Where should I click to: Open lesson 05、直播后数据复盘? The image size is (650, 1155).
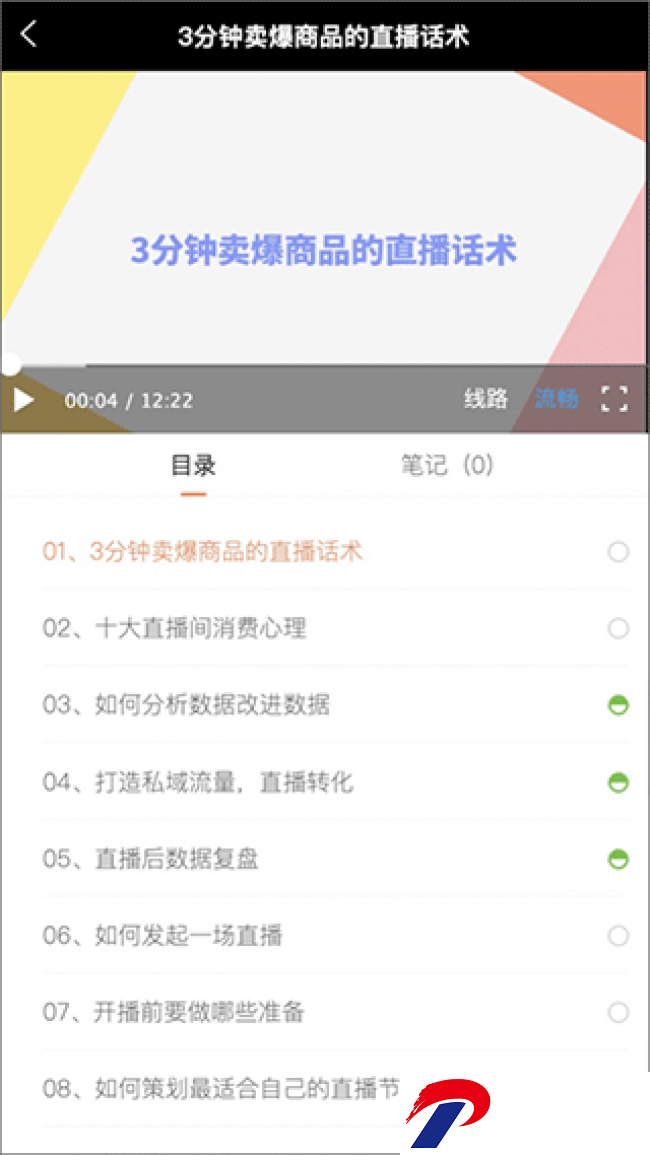[x=151, y=859]
